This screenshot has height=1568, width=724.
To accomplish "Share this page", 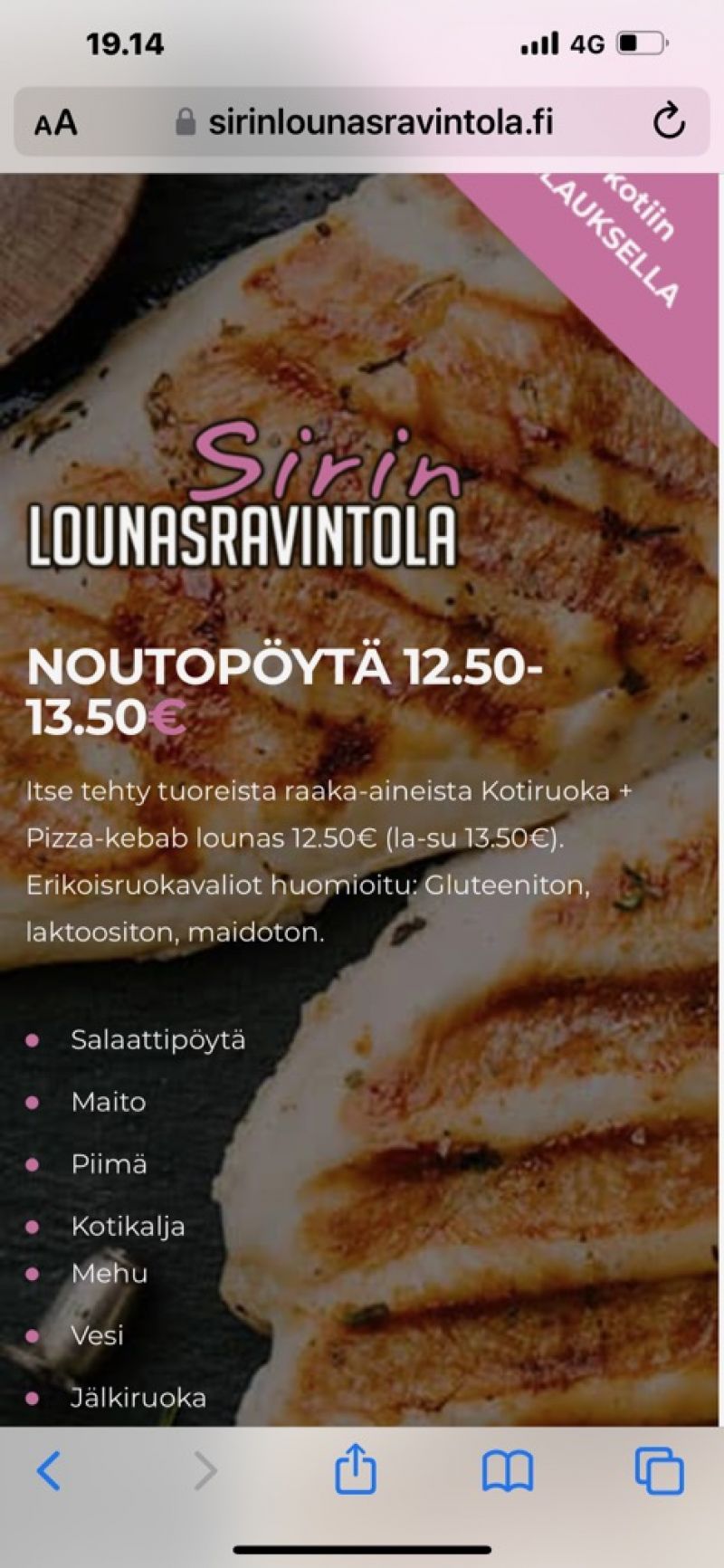I will coord(355,1468).
